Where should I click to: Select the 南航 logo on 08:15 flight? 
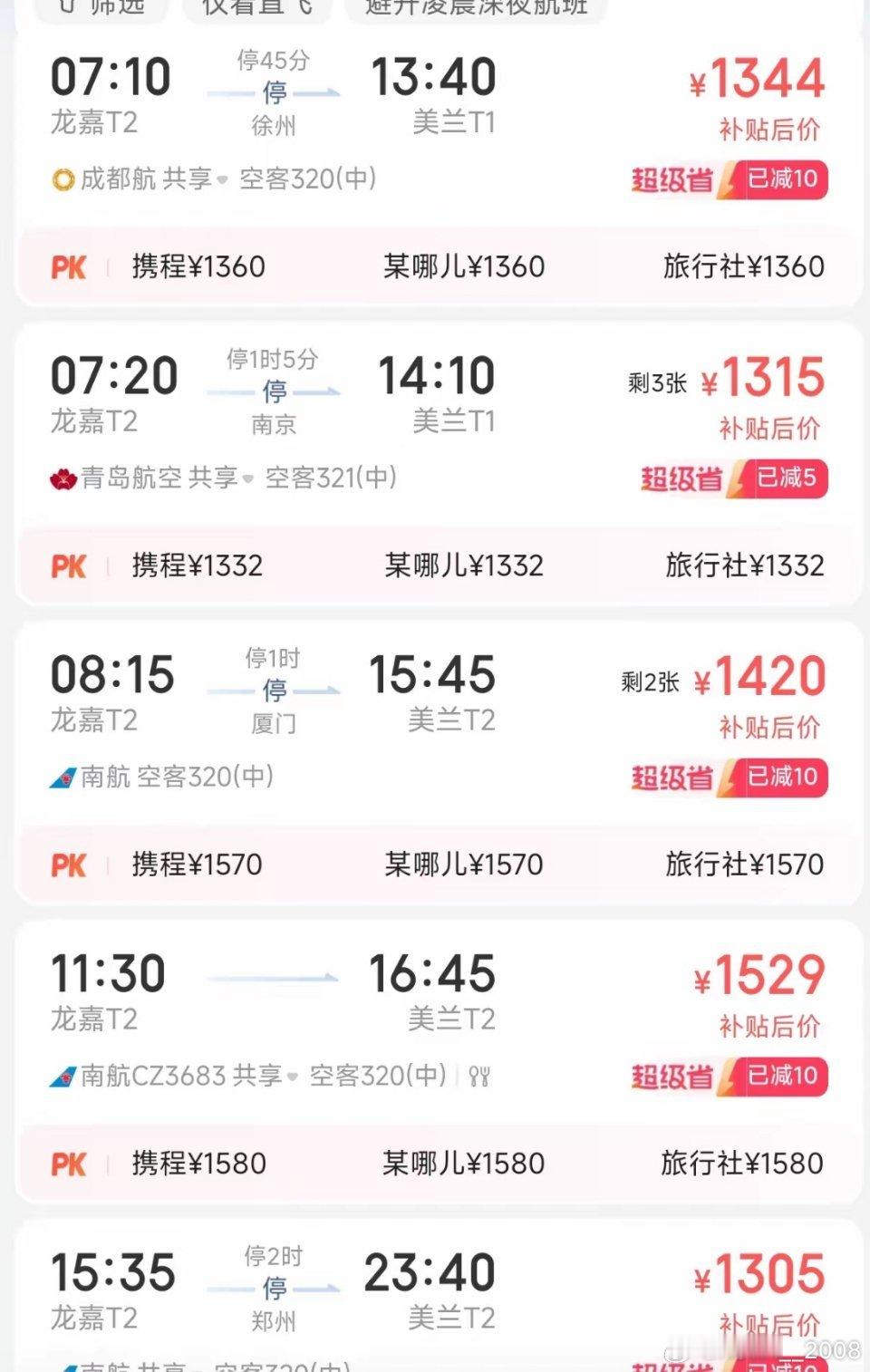coord(60,778)
